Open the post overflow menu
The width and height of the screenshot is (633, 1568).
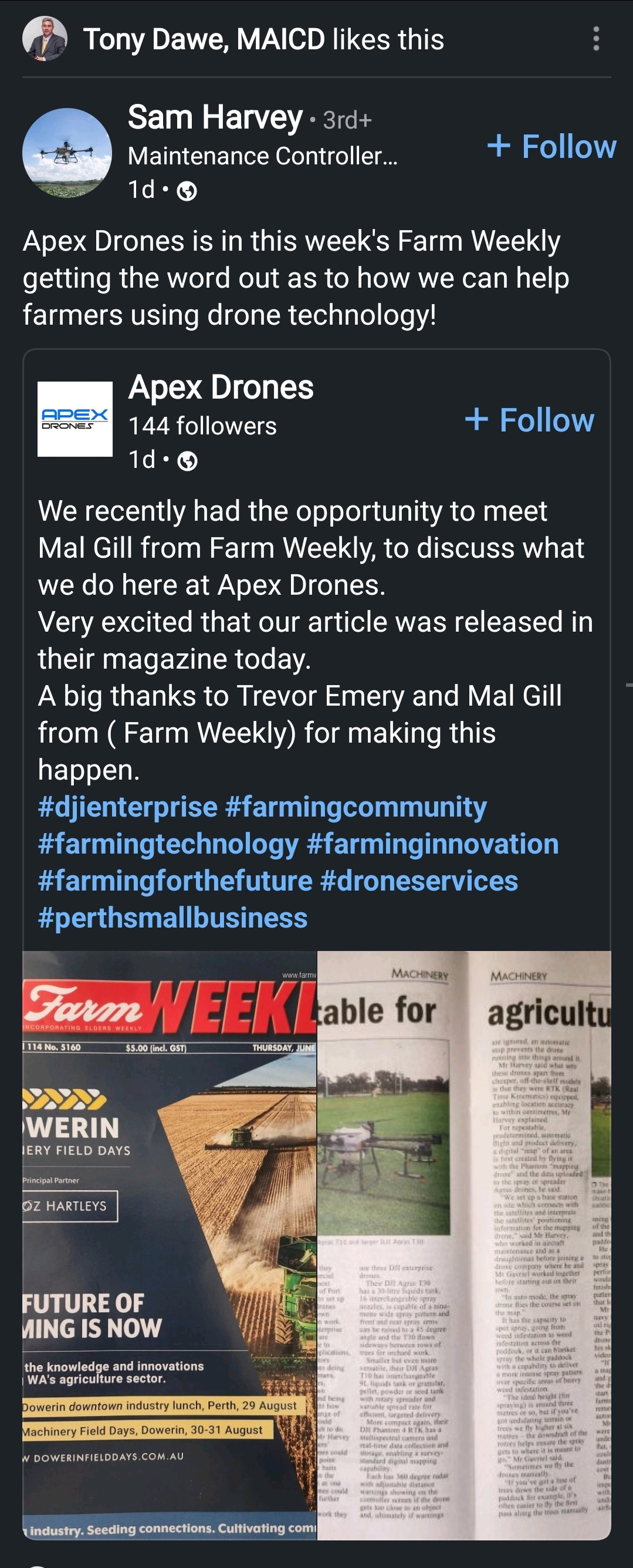click(x=596, y=39)
